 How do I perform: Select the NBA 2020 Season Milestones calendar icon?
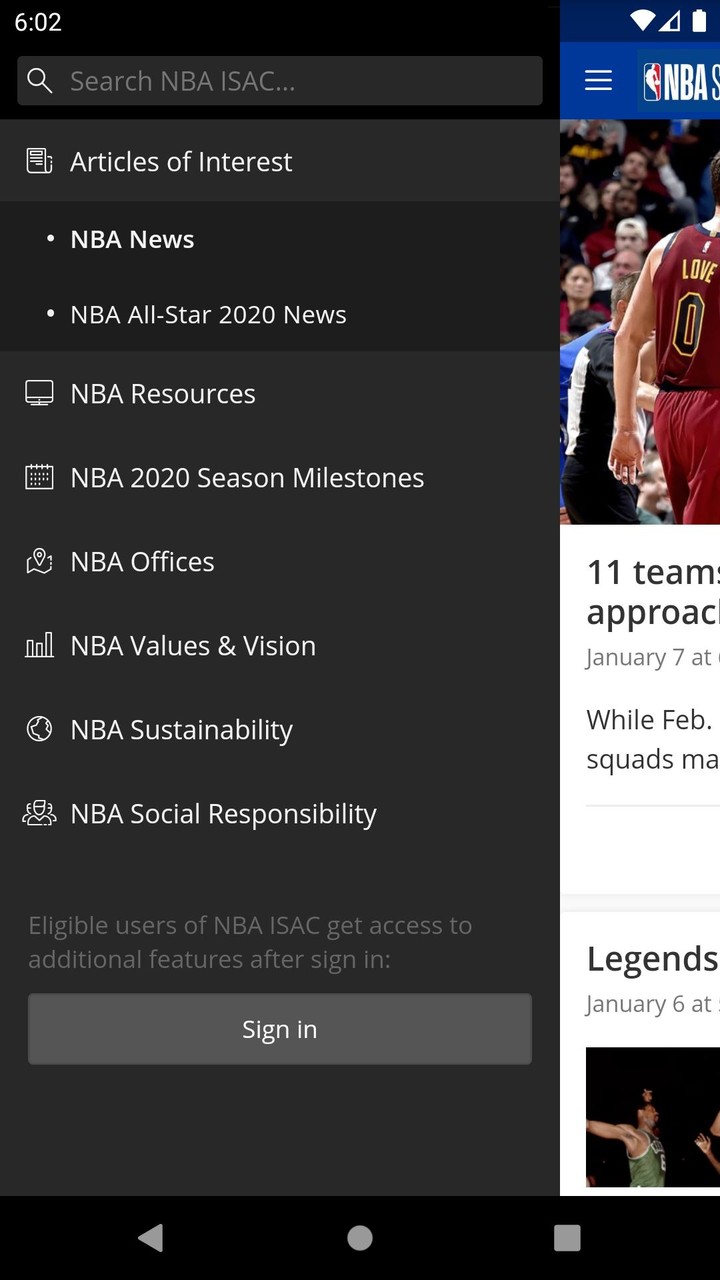pyautogui.click(x=38, y=477)
